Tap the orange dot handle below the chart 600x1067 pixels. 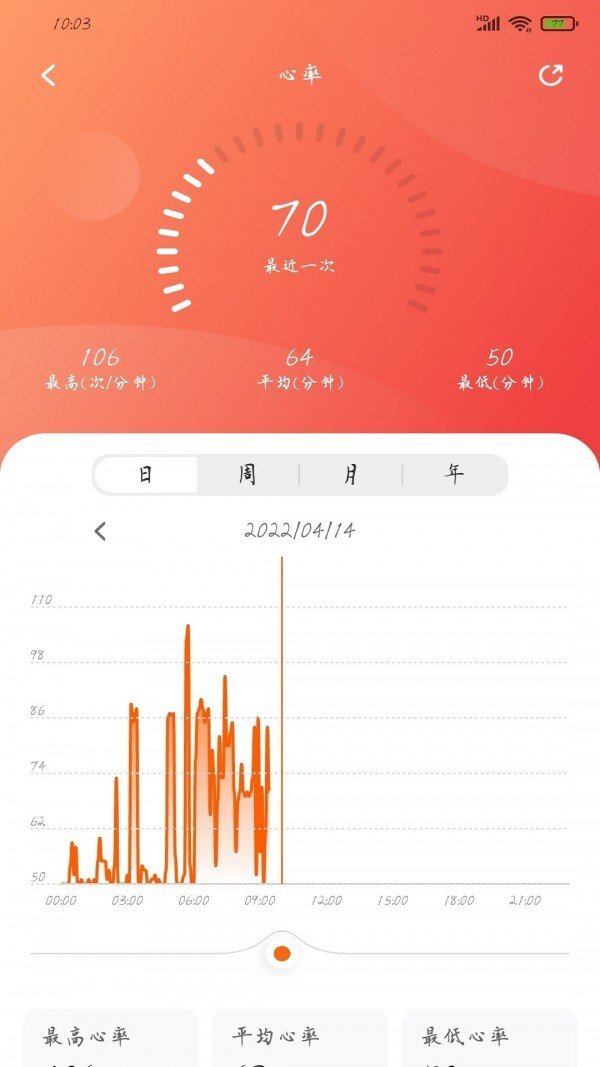[x=282, y=953]
